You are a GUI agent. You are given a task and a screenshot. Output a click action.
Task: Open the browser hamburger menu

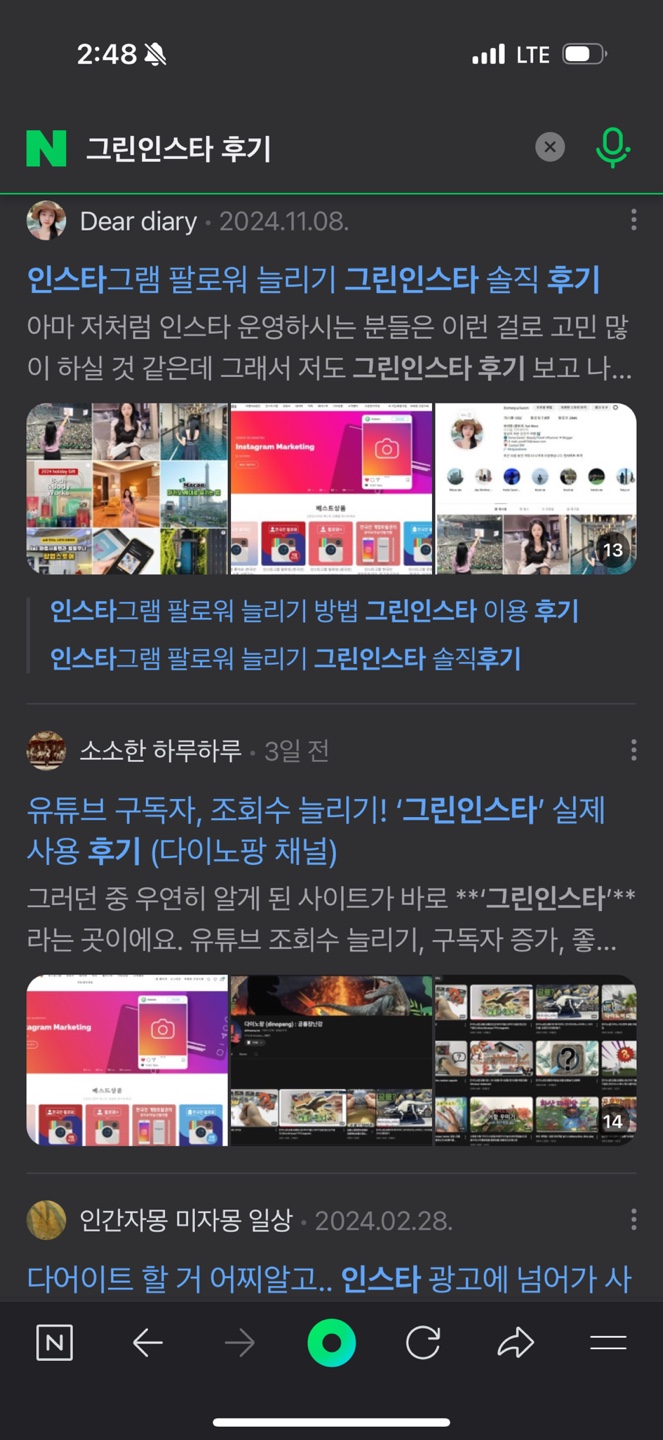(607, 1343)
